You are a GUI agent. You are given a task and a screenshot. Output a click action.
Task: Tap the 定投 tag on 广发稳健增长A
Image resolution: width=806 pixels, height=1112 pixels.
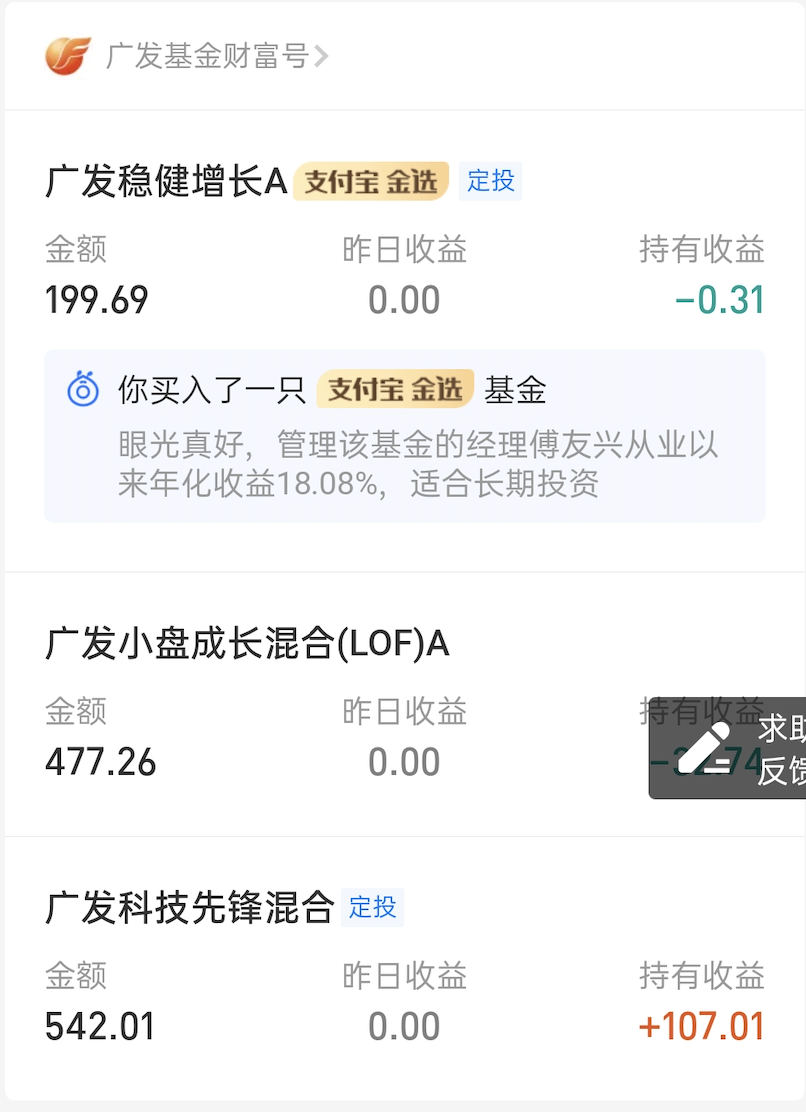(x=490, y=181)
